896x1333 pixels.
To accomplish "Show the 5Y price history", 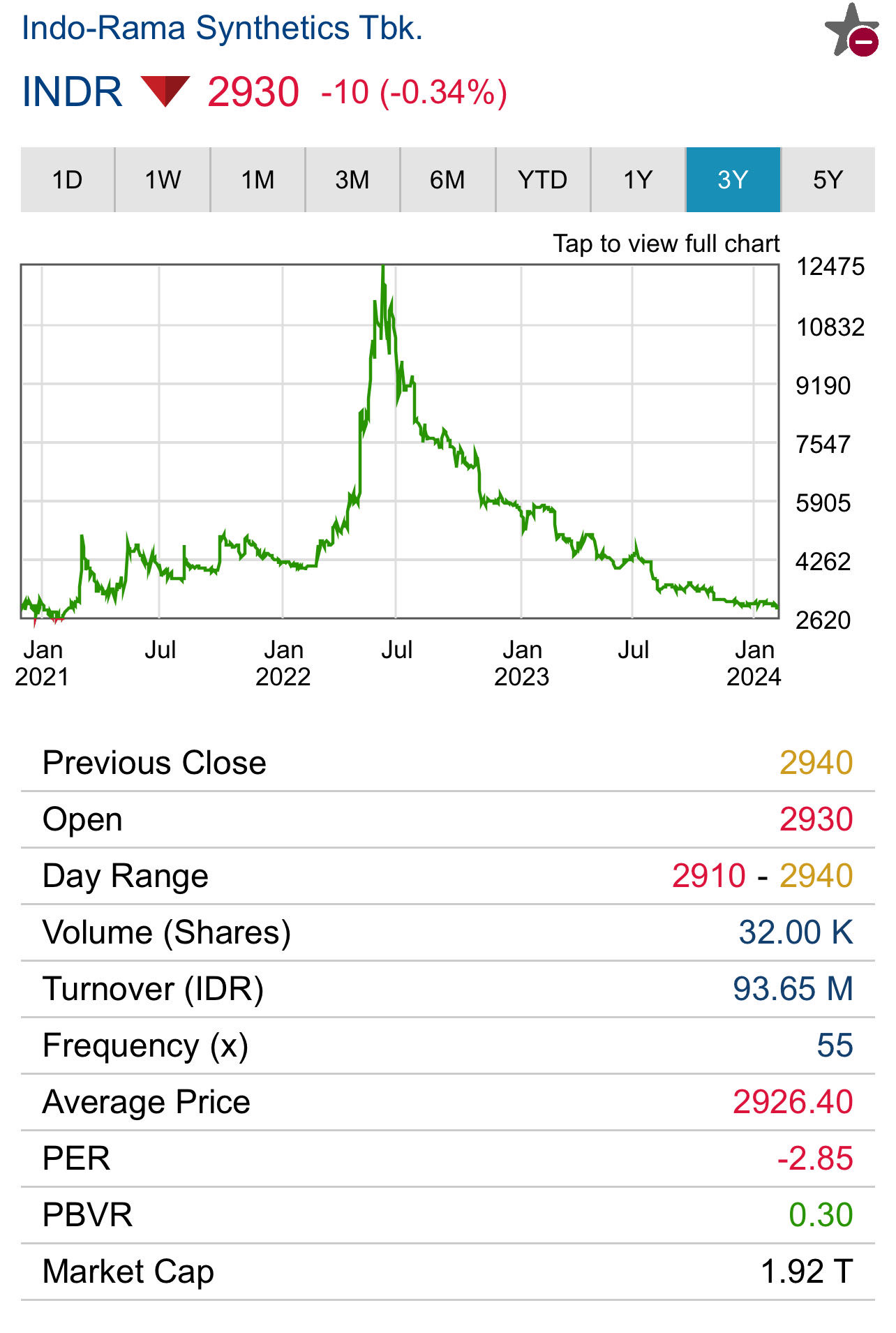I will 828,180.
